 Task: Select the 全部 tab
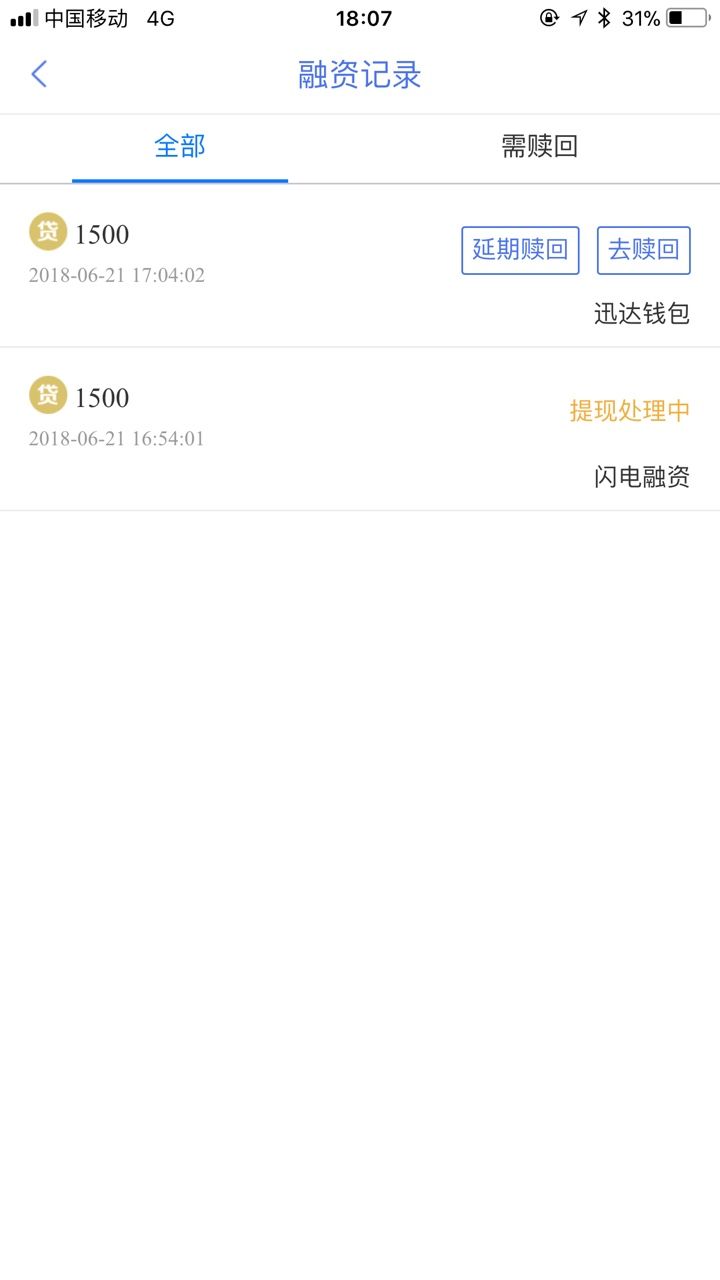(x=180, y=148)
